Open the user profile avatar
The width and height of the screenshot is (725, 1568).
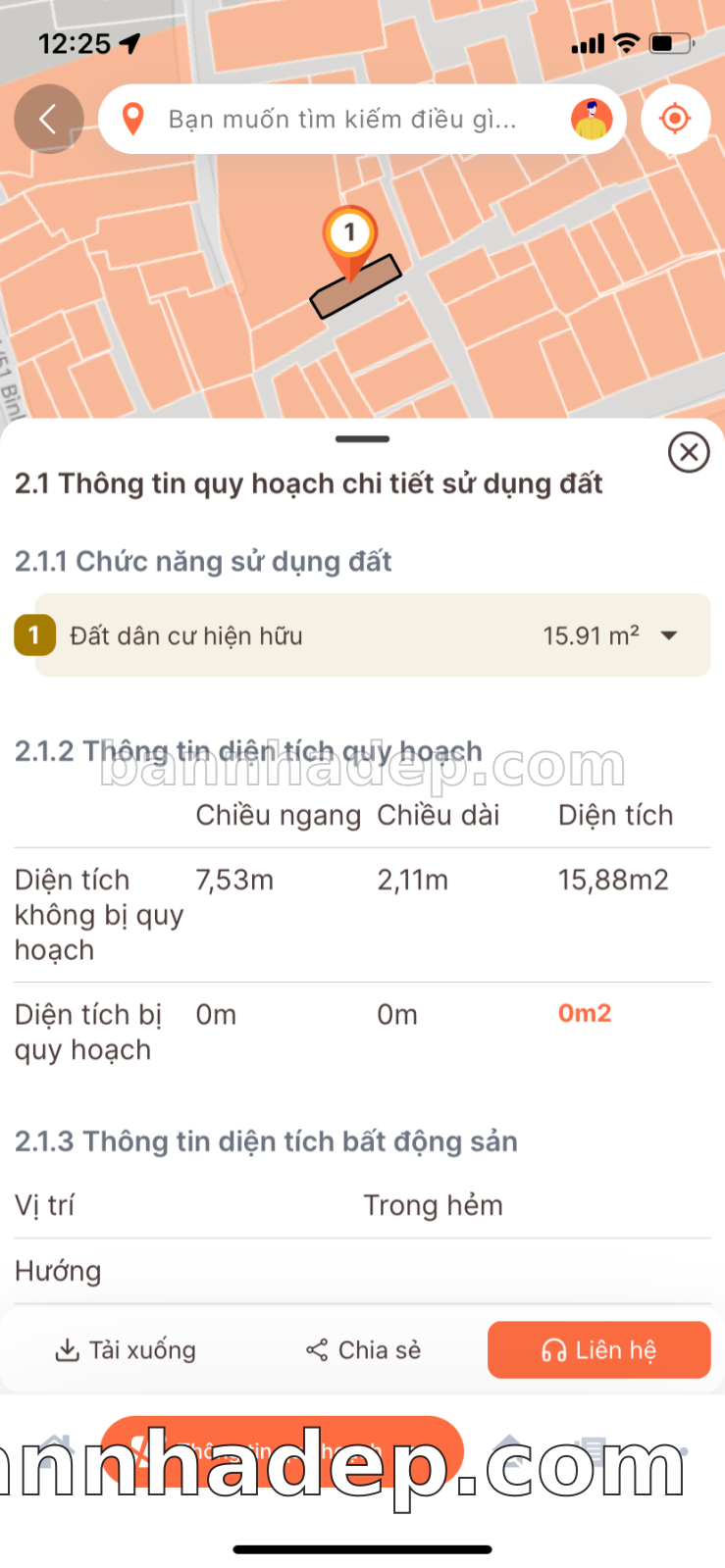coord(592,120)
